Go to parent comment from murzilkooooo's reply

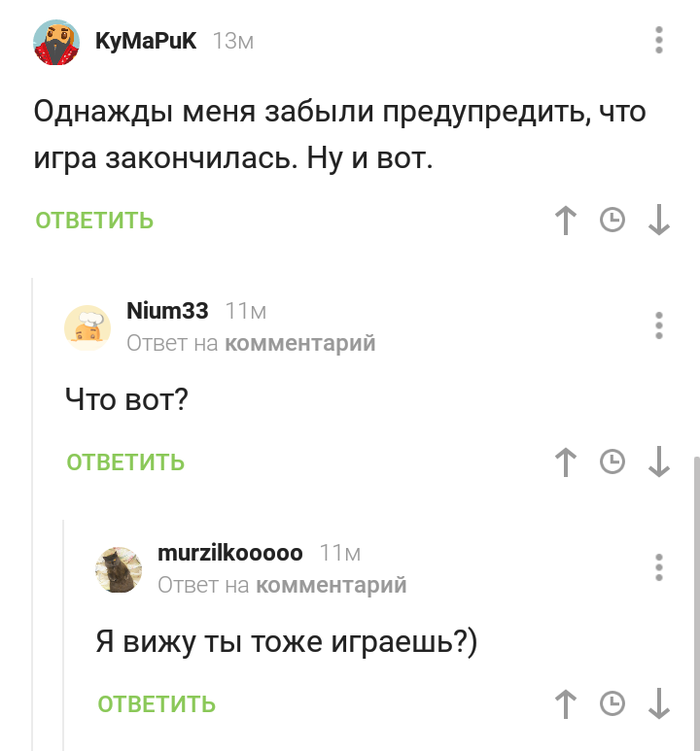tap(330, 585)
